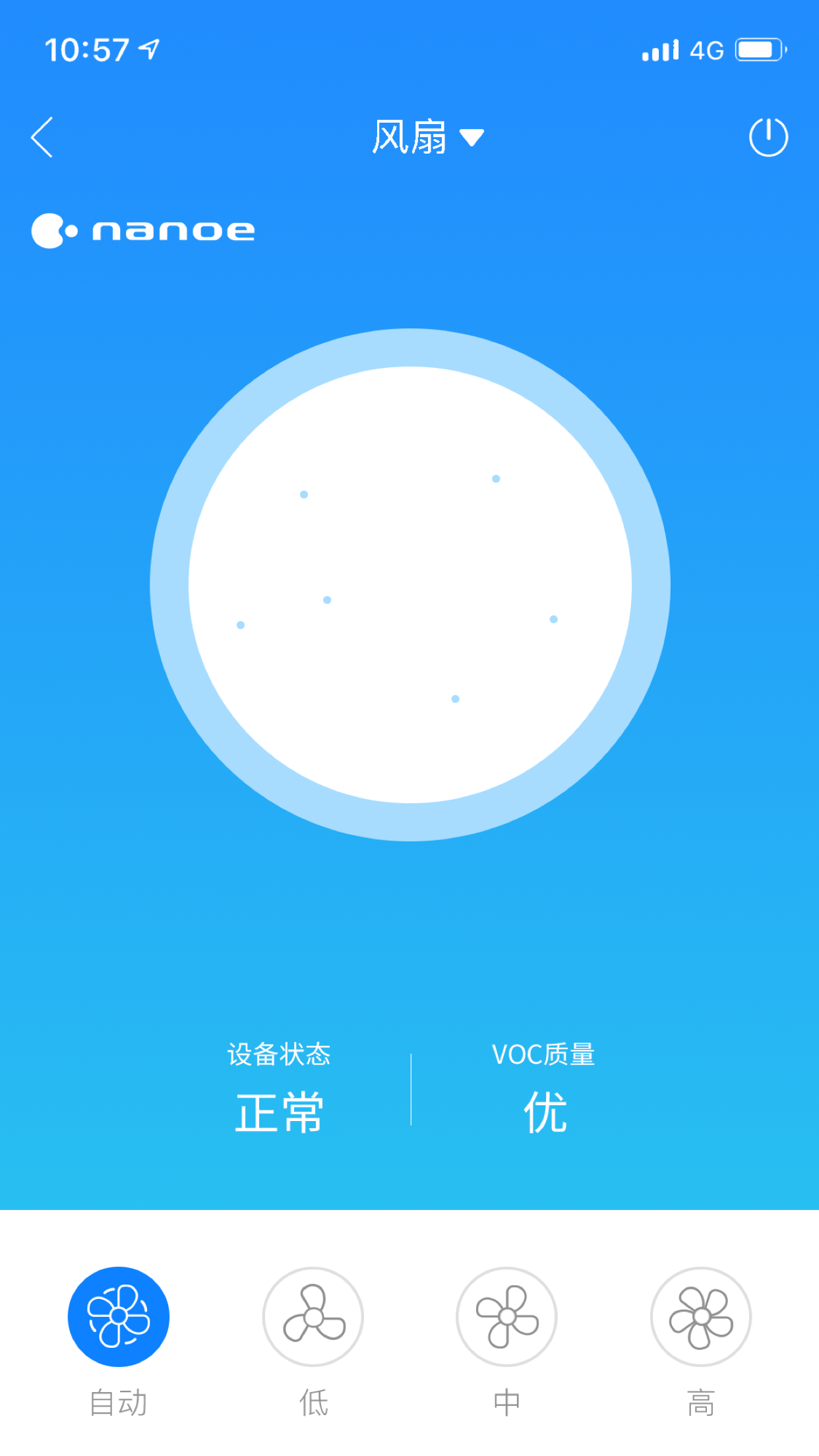
Task: Select the 自动 fan mode icon
Action: click(x=117, y=1316)
